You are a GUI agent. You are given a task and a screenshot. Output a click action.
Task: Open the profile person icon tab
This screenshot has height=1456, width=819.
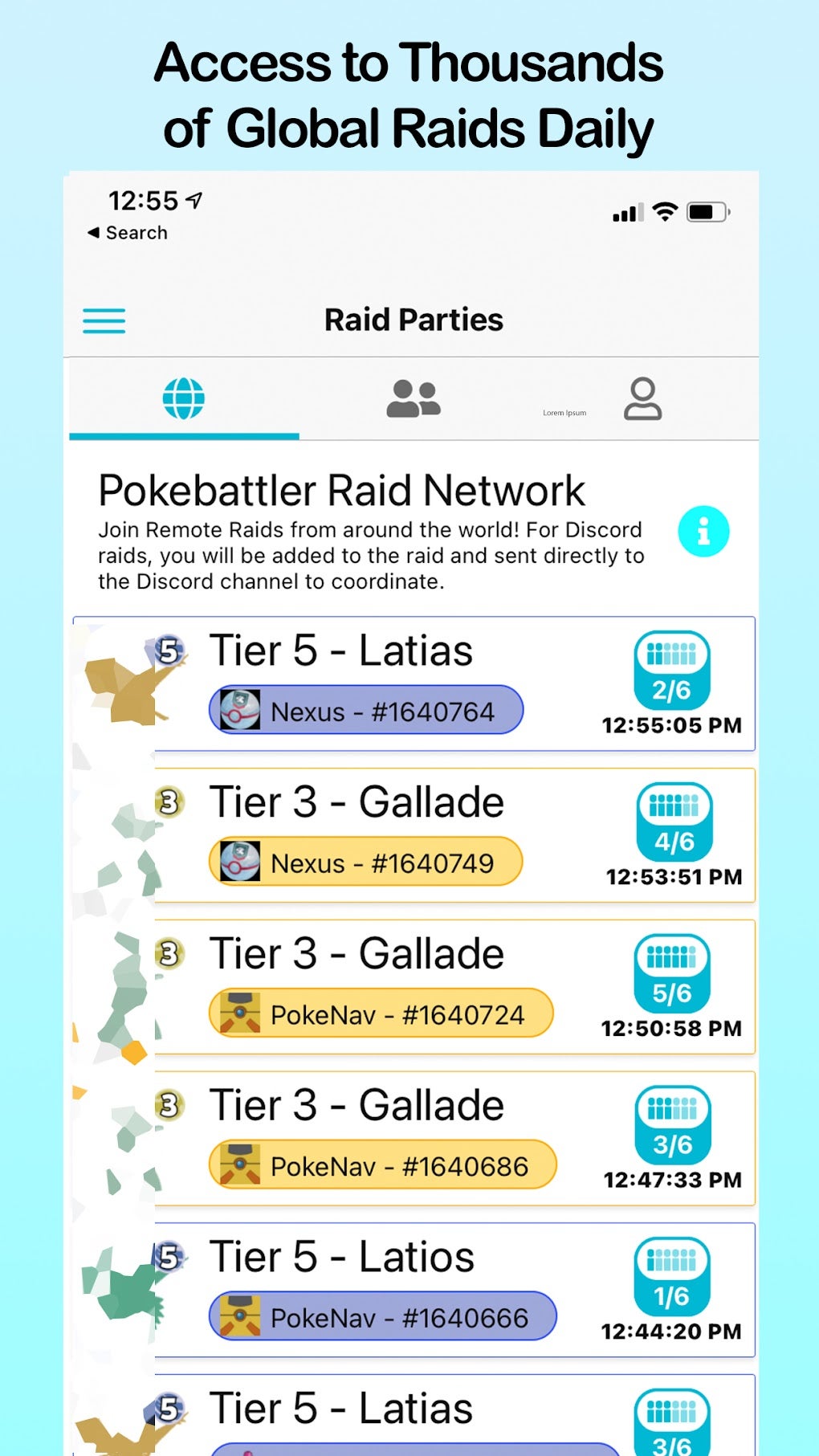(643, 399)
